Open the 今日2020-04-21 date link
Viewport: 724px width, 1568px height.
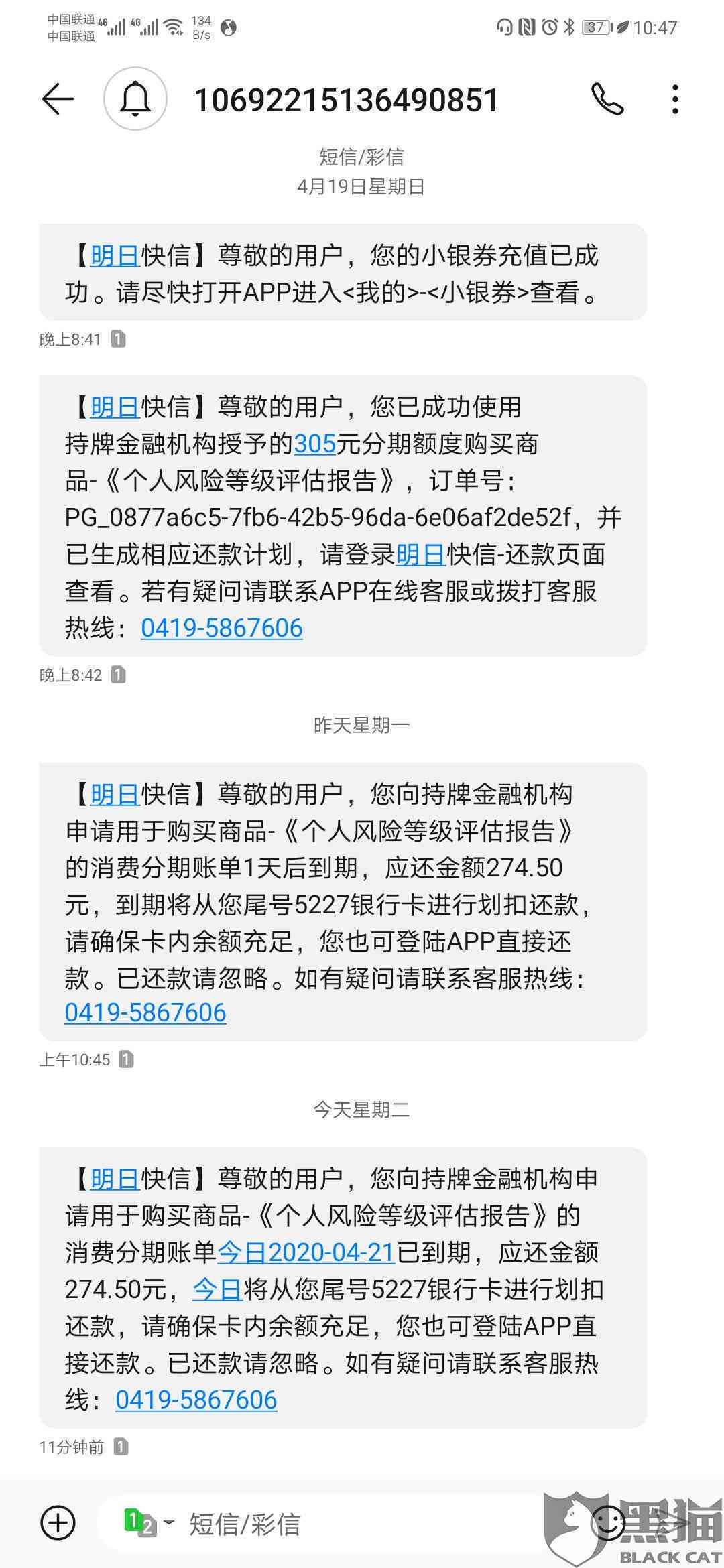[x=306, y=1252]
